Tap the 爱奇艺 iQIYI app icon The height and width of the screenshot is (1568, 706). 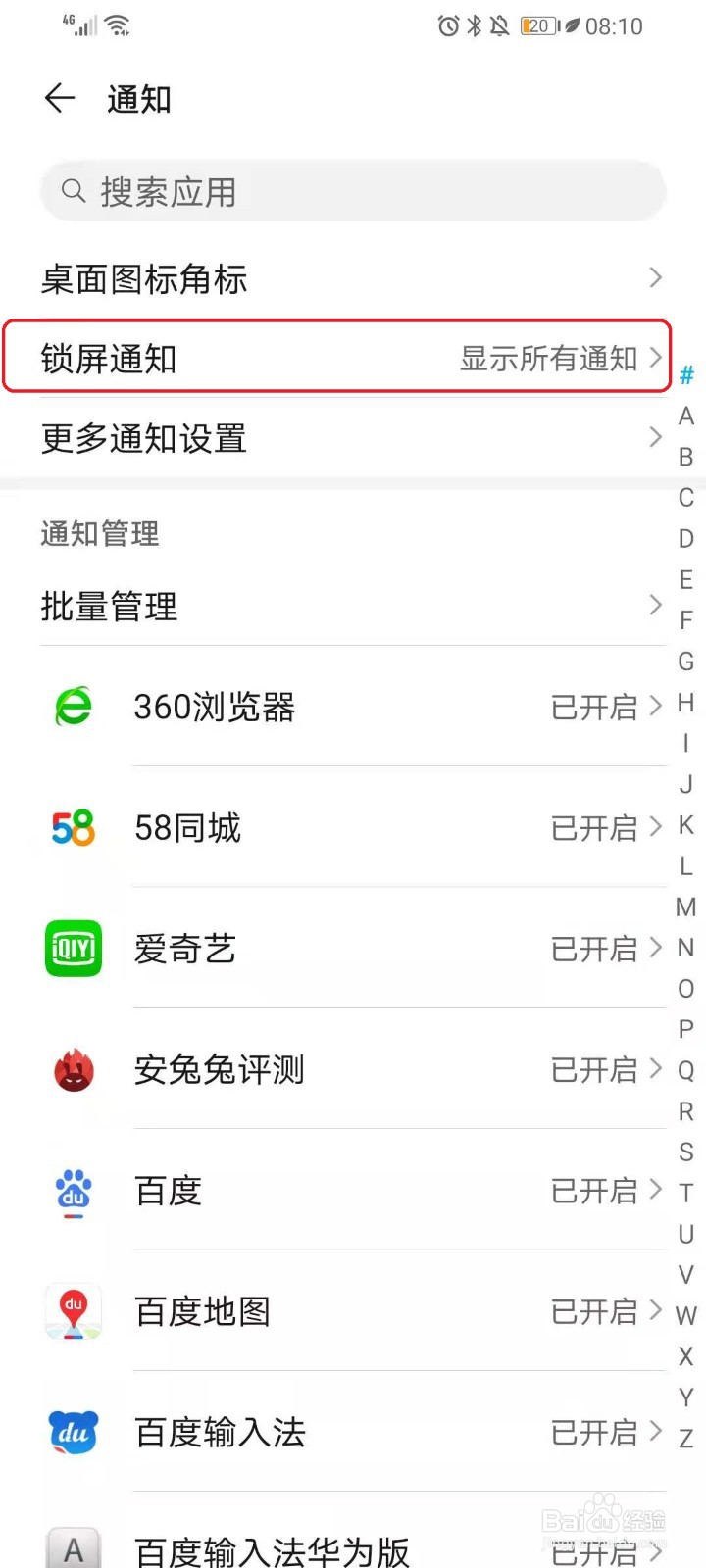73,949
